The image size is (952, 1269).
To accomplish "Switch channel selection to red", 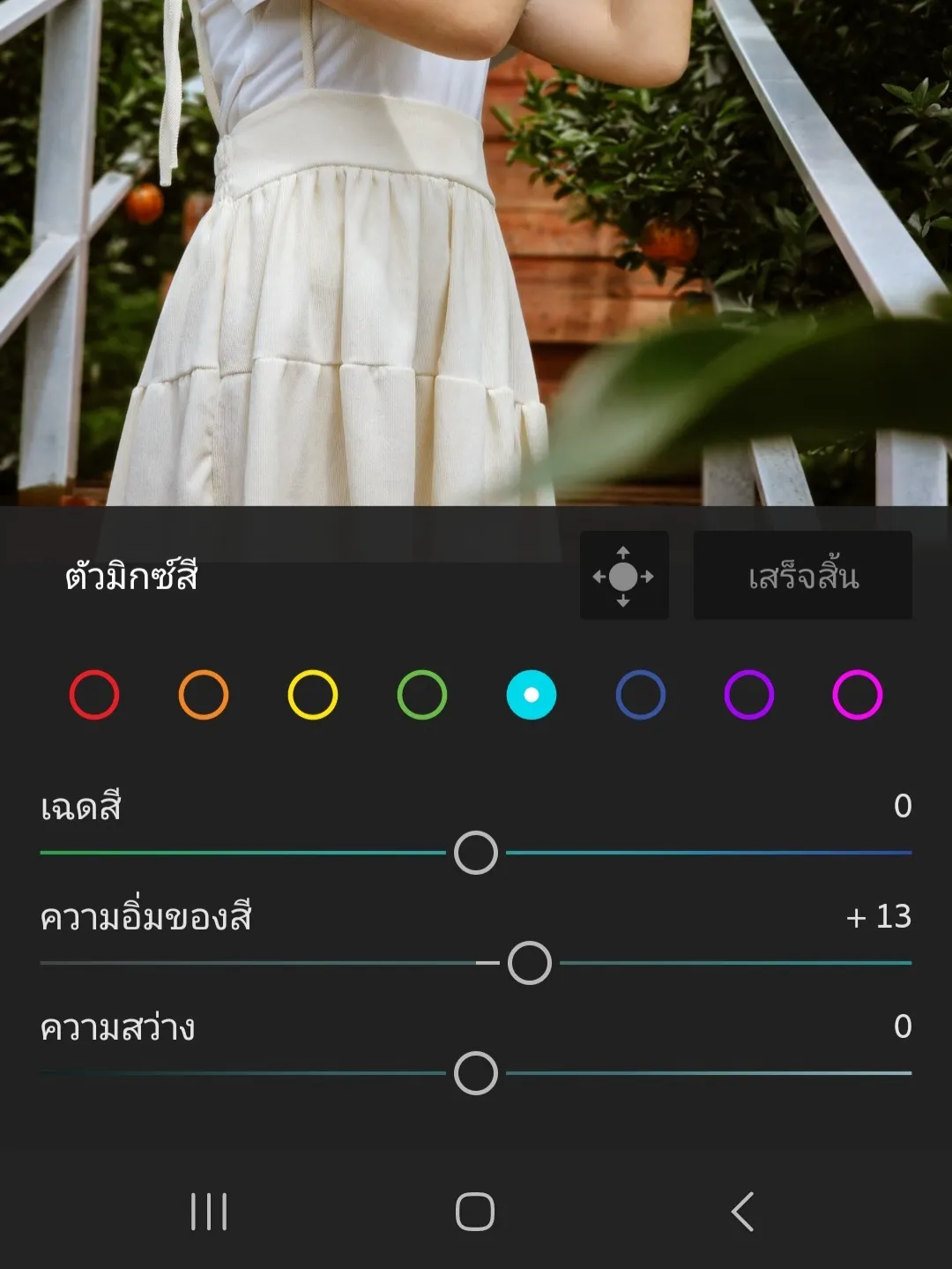I will pos(93,694).
